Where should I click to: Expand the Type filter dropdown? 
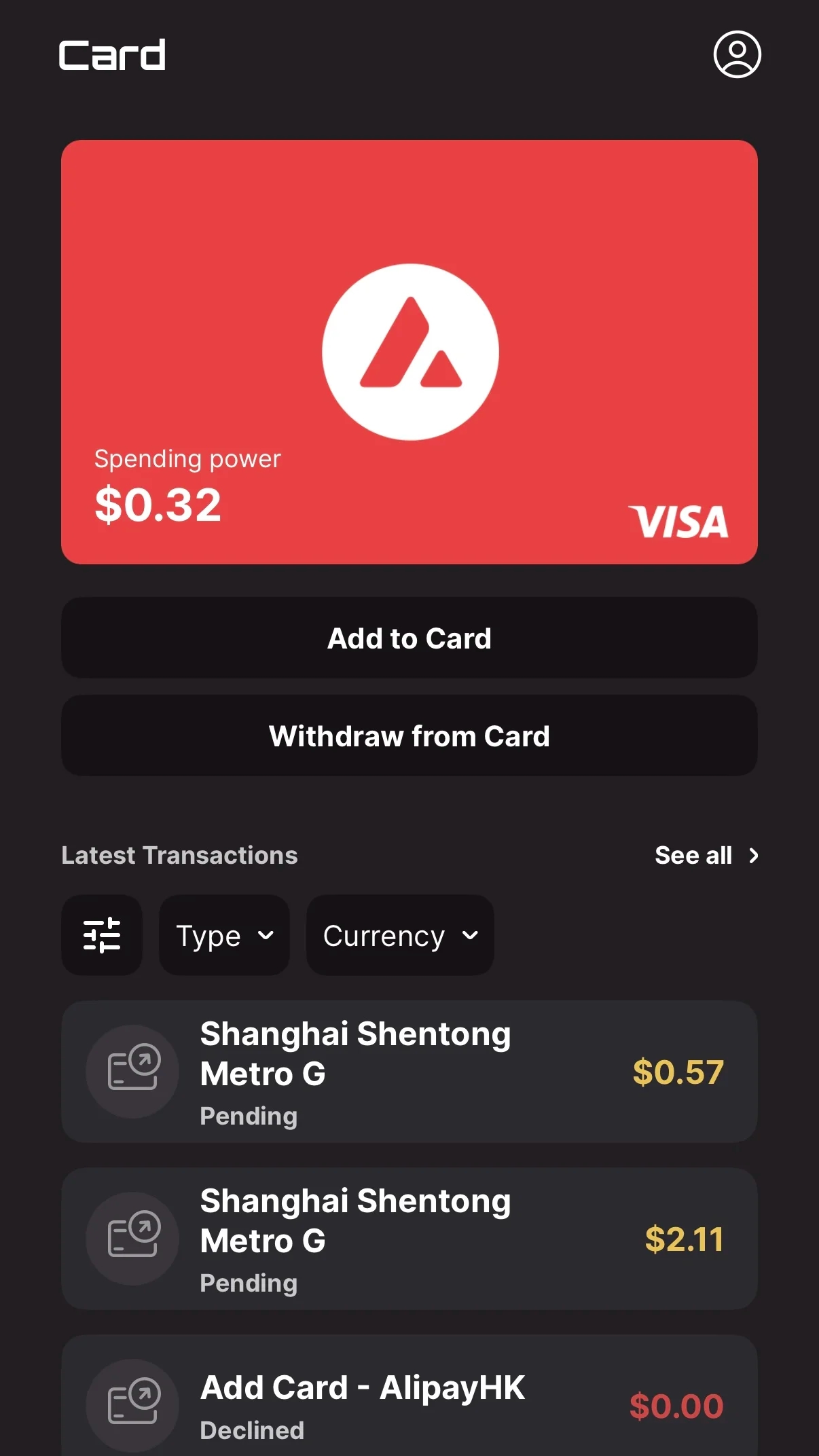pos(224,935)
